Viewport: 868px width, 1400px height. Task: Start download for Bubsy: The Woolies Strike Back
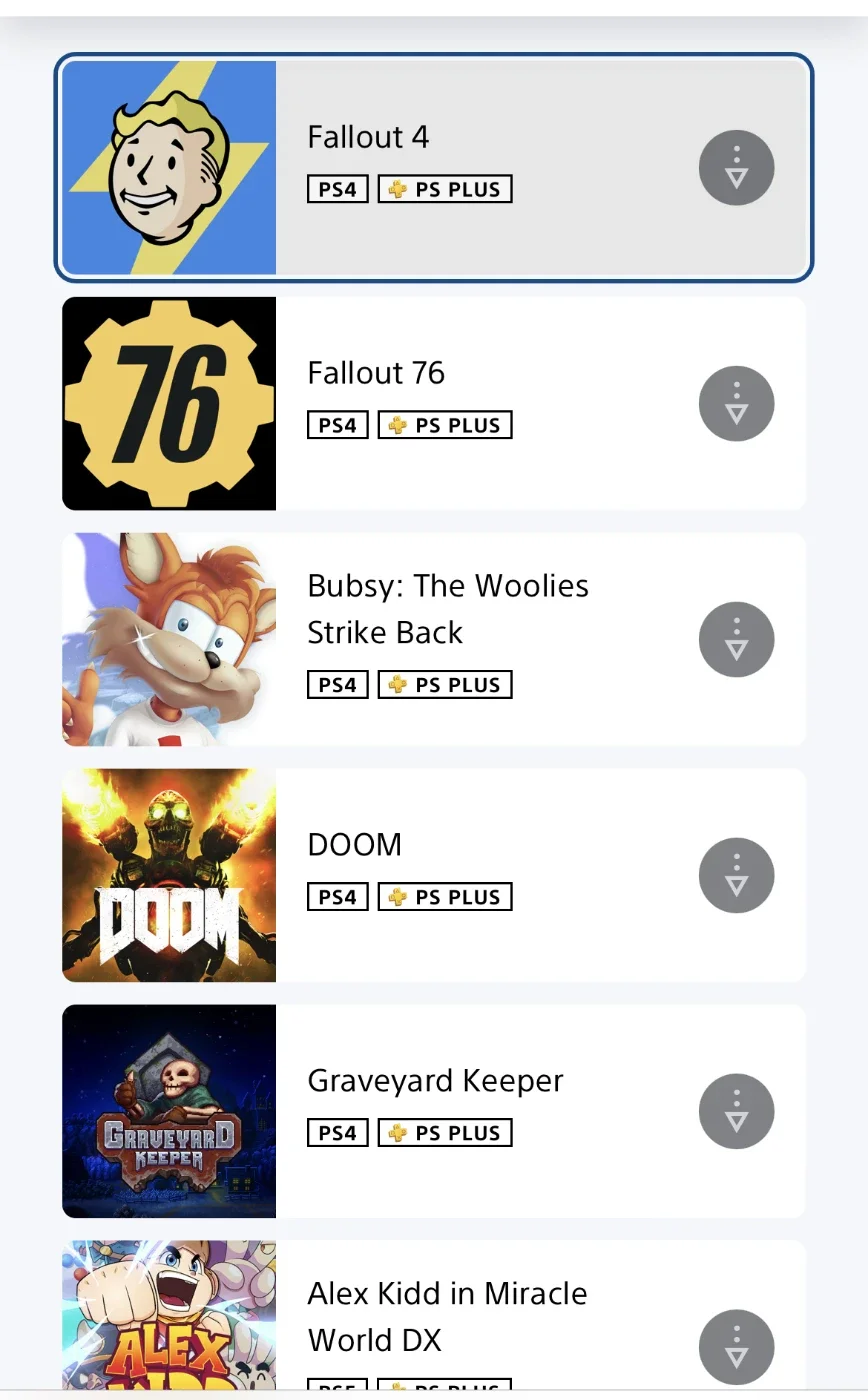pyautogui.click(x=736, y=640)
